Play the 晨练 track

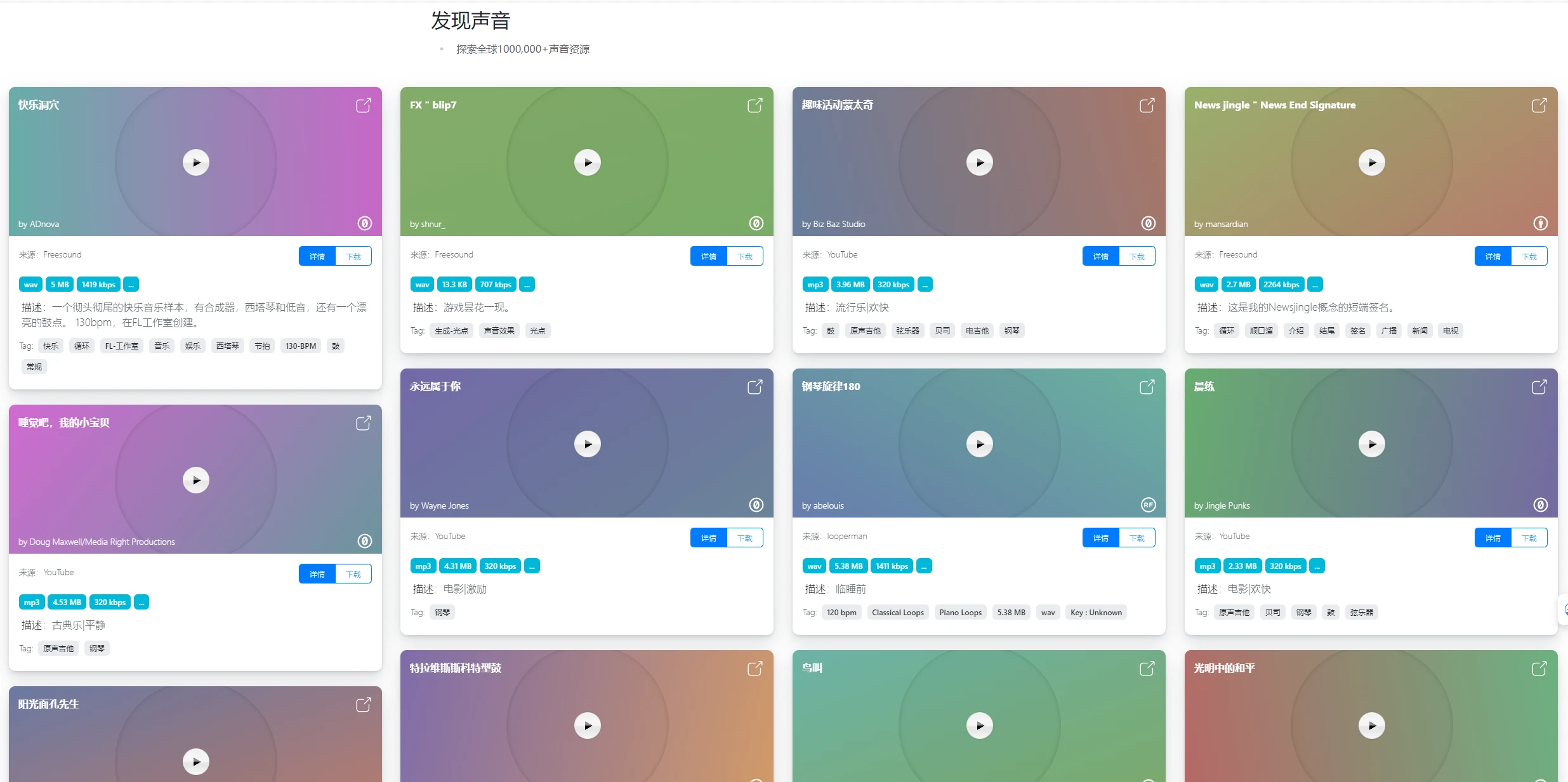click(x=1371, y=444)
